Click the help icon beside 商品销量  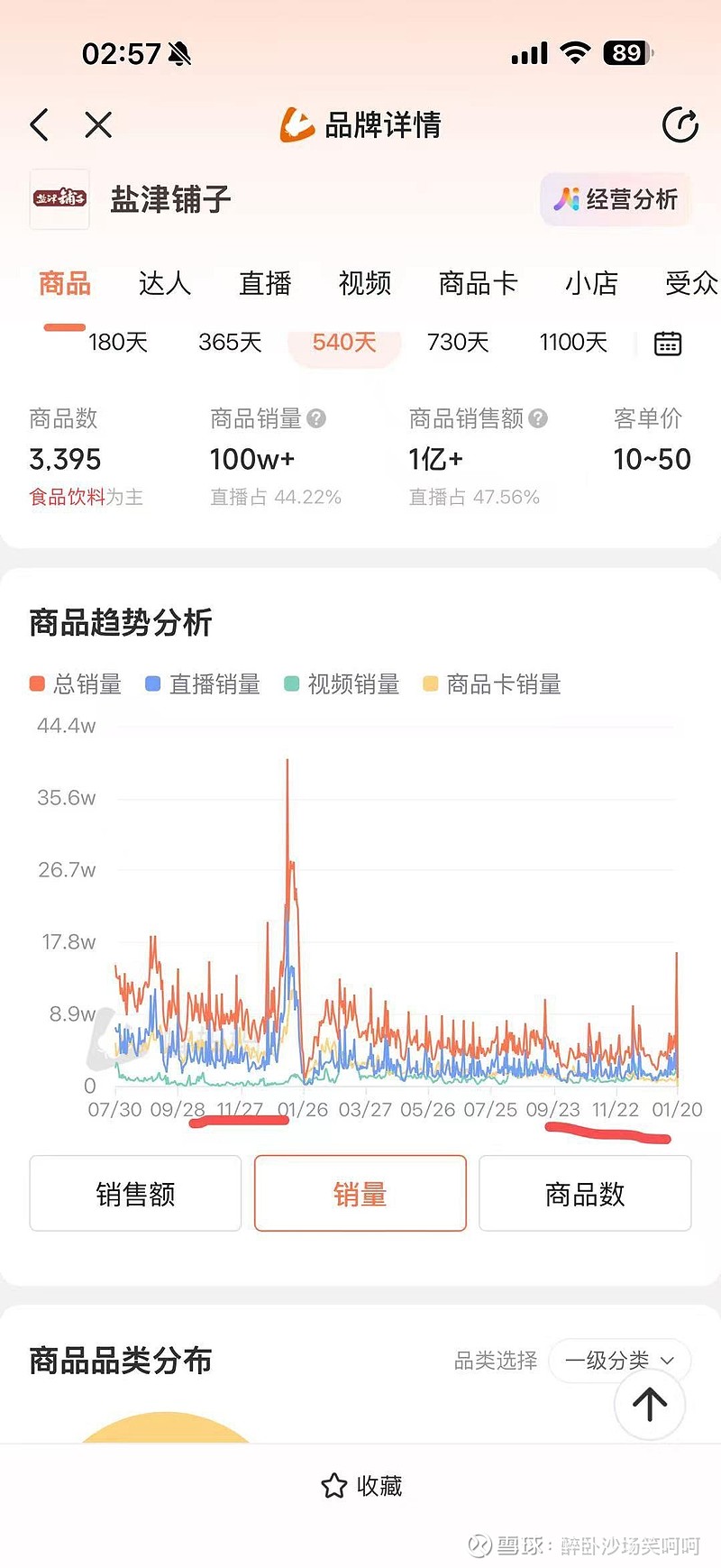pyautogui.click(x=315, y=418)
